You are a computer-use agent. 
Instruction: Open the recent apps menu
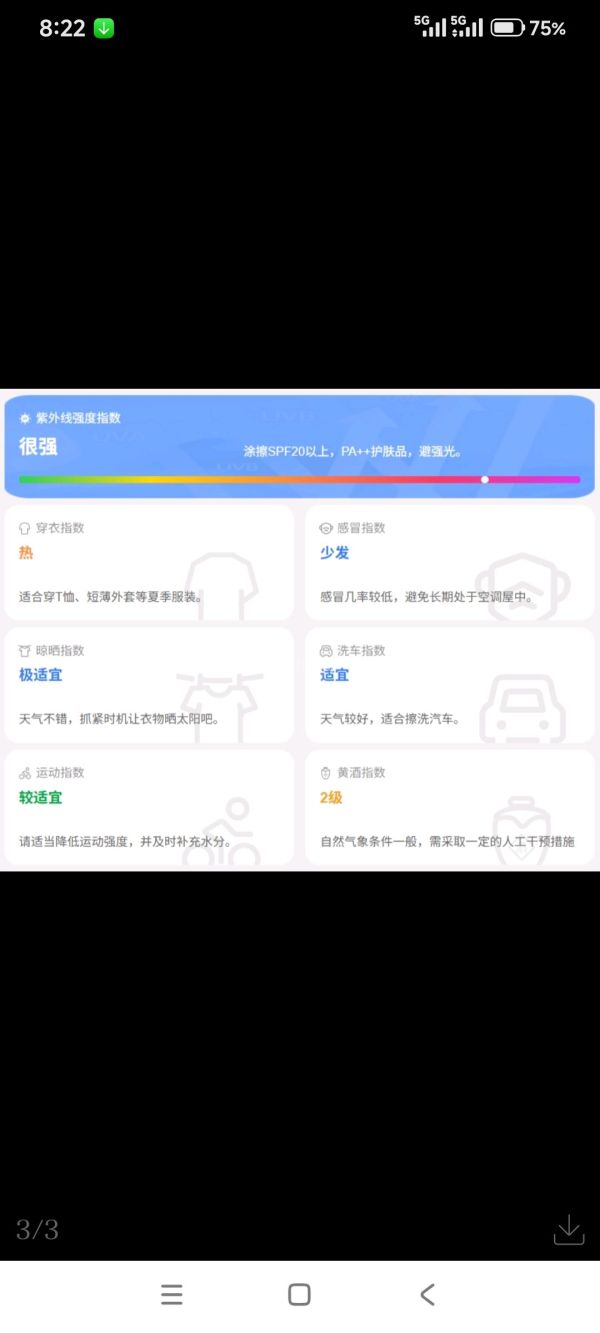click(x=172, y=1295)
